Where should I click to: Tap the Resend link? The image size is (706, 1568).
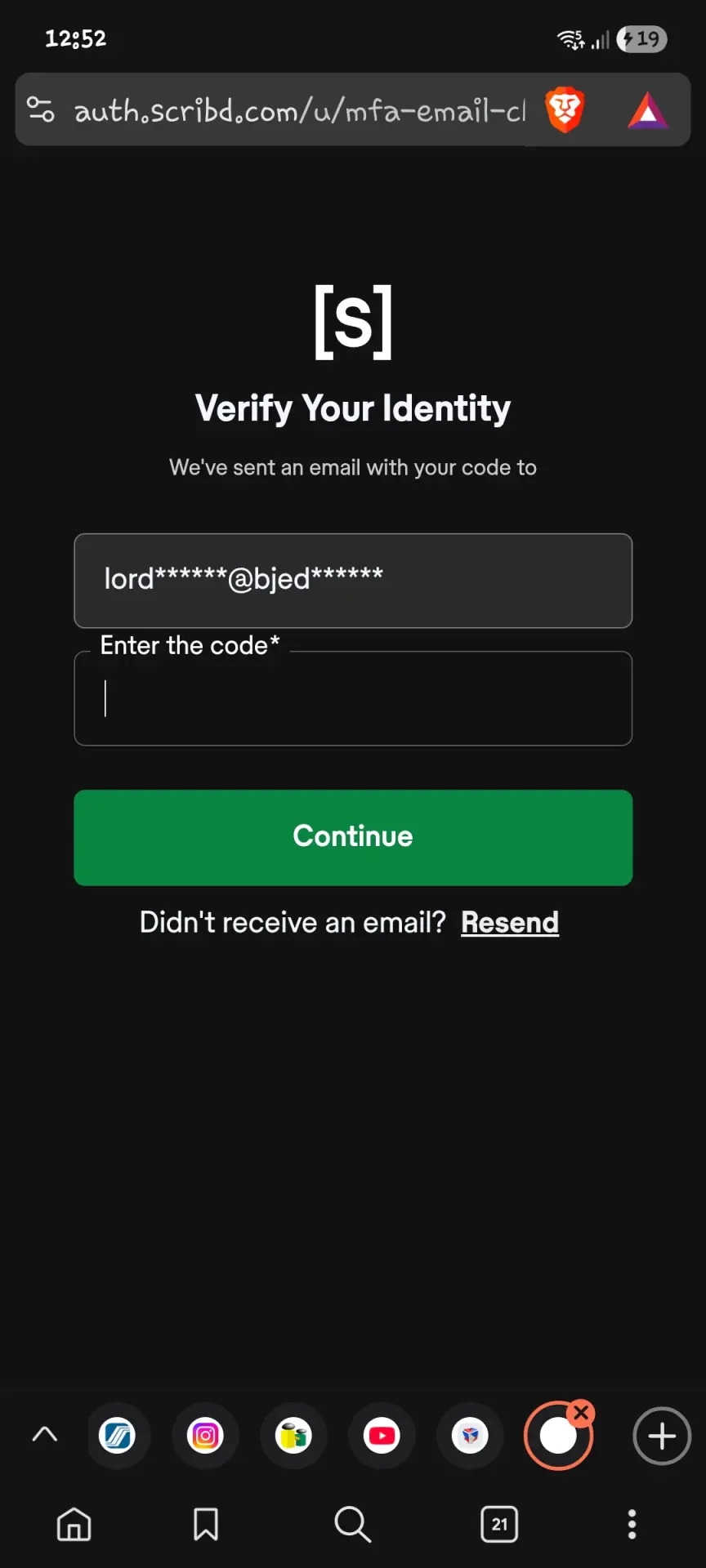(510, 923)
